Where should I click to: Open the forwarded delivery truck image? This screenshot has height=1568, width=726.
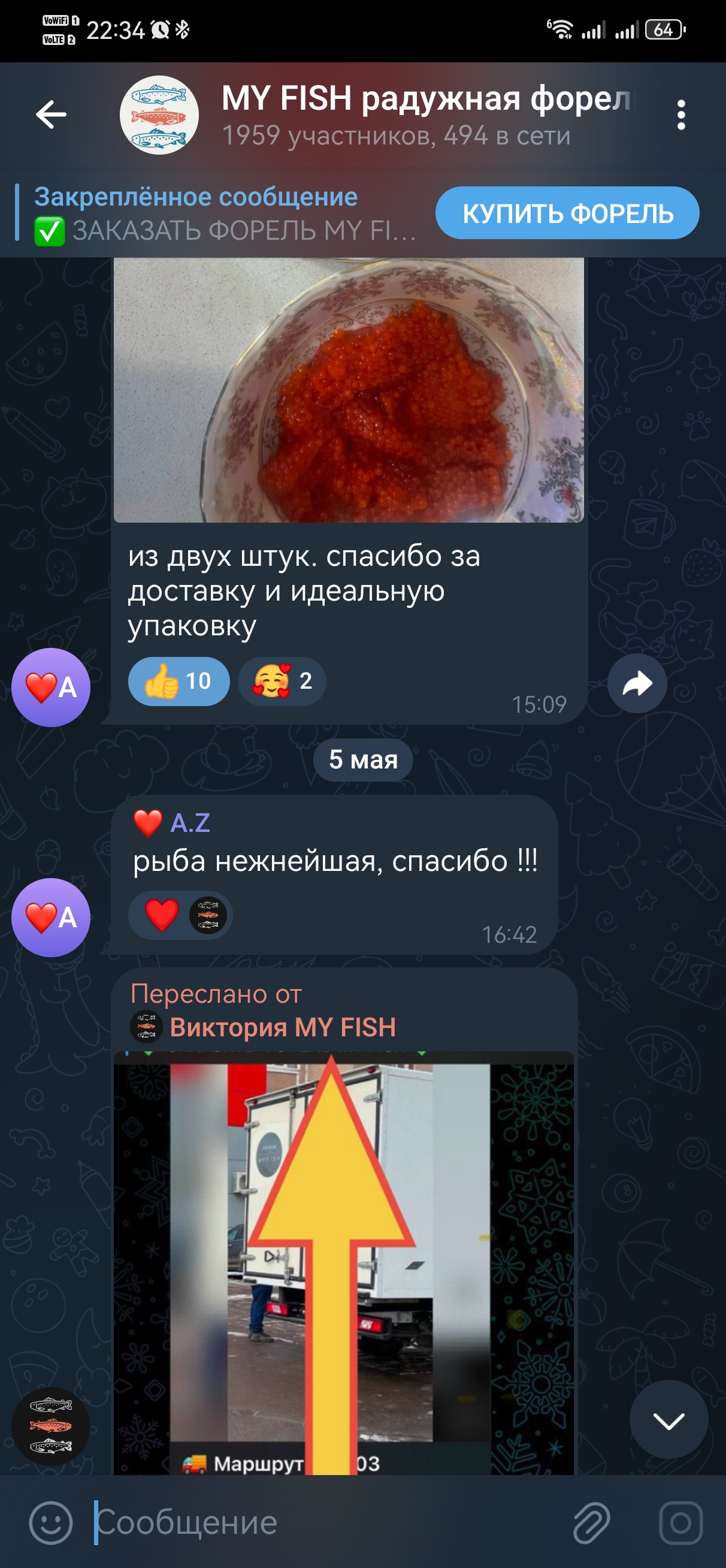[343, 1260]
